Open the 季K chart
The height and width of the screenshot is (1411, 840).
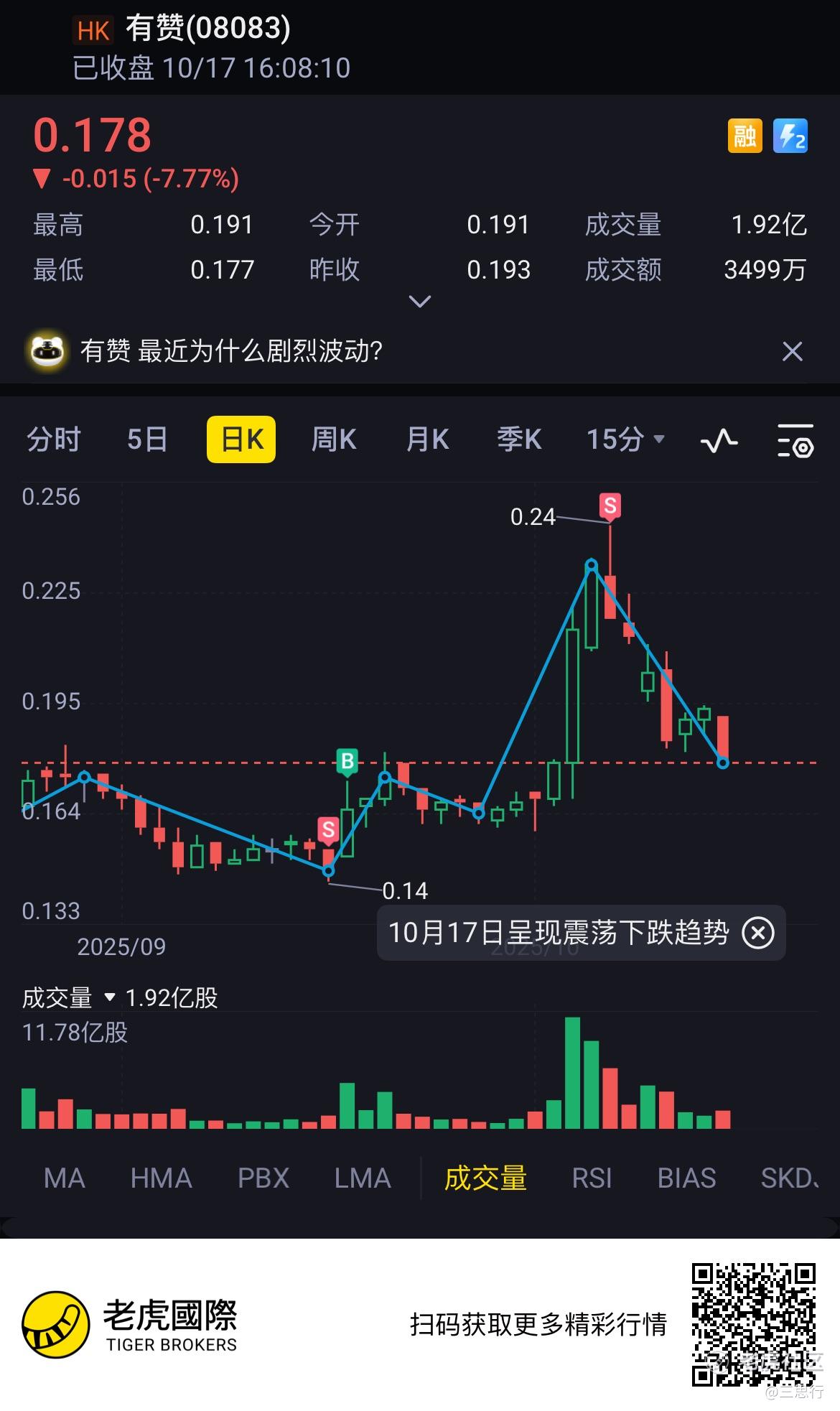point(519,439)
